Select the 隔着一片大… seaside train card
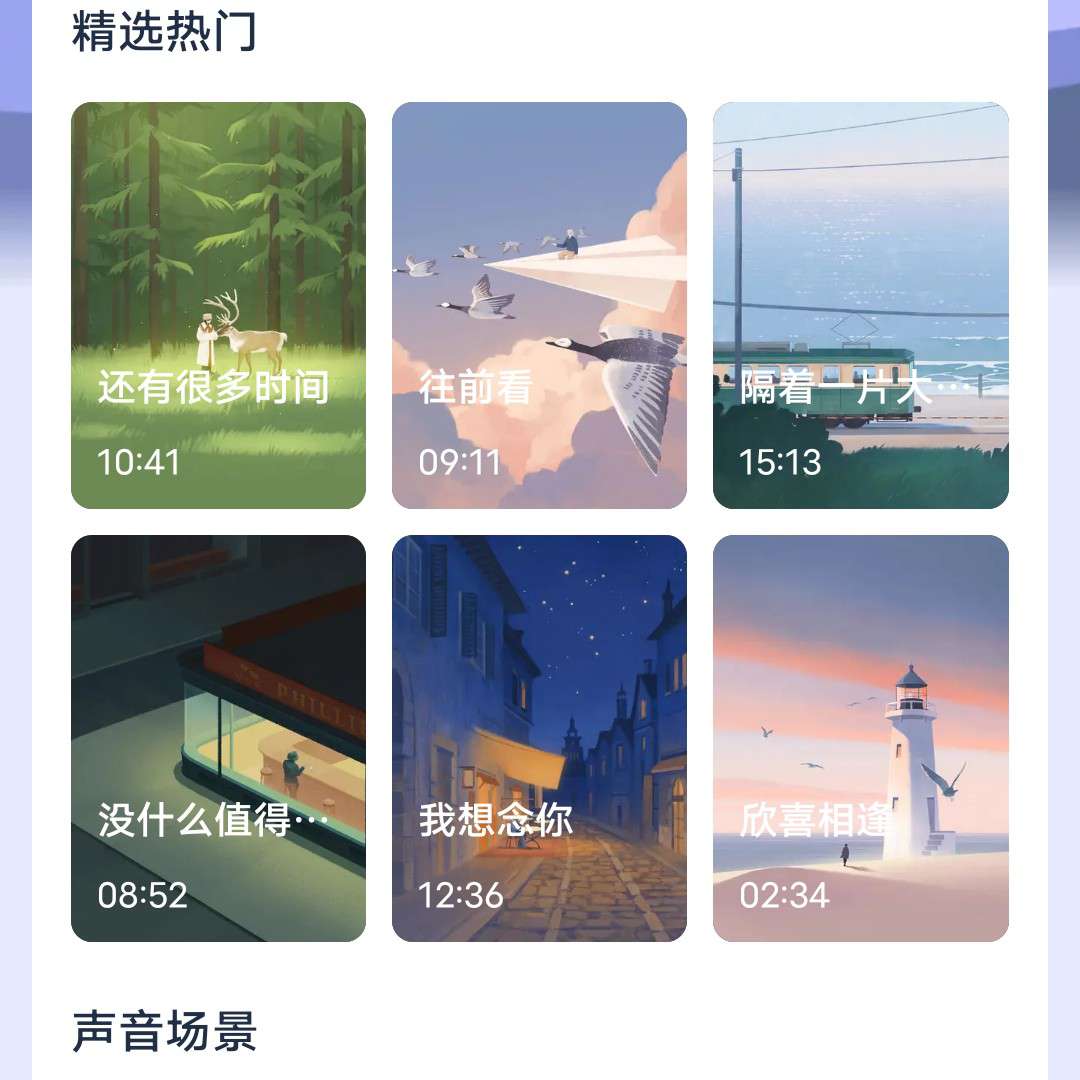 860,305
